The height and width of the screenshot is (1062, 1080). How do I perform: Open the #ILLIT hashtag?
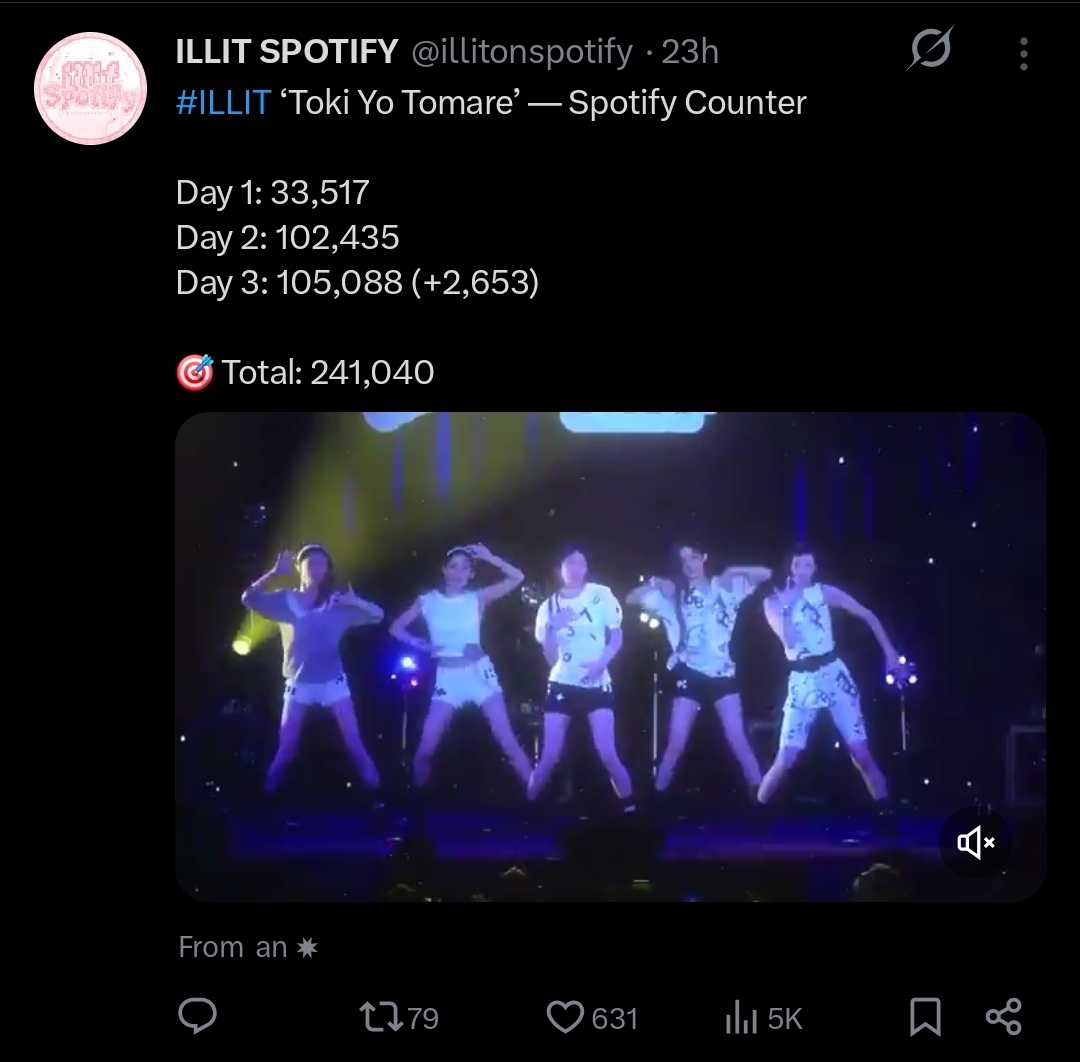click(223, 102)
